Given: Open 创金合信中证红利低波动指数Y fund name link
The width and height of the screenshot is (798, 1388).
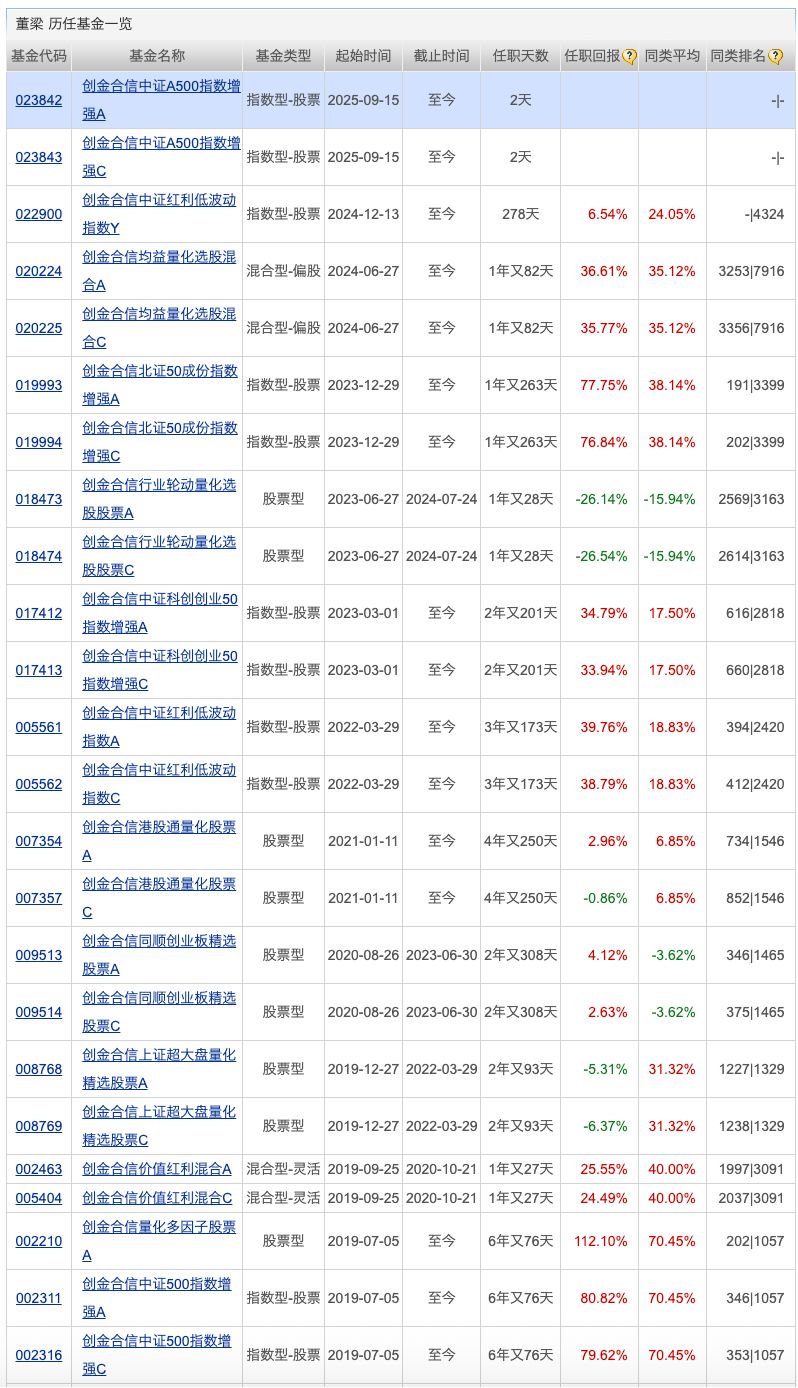Looking at the screenshot, I should coord(159,214).
